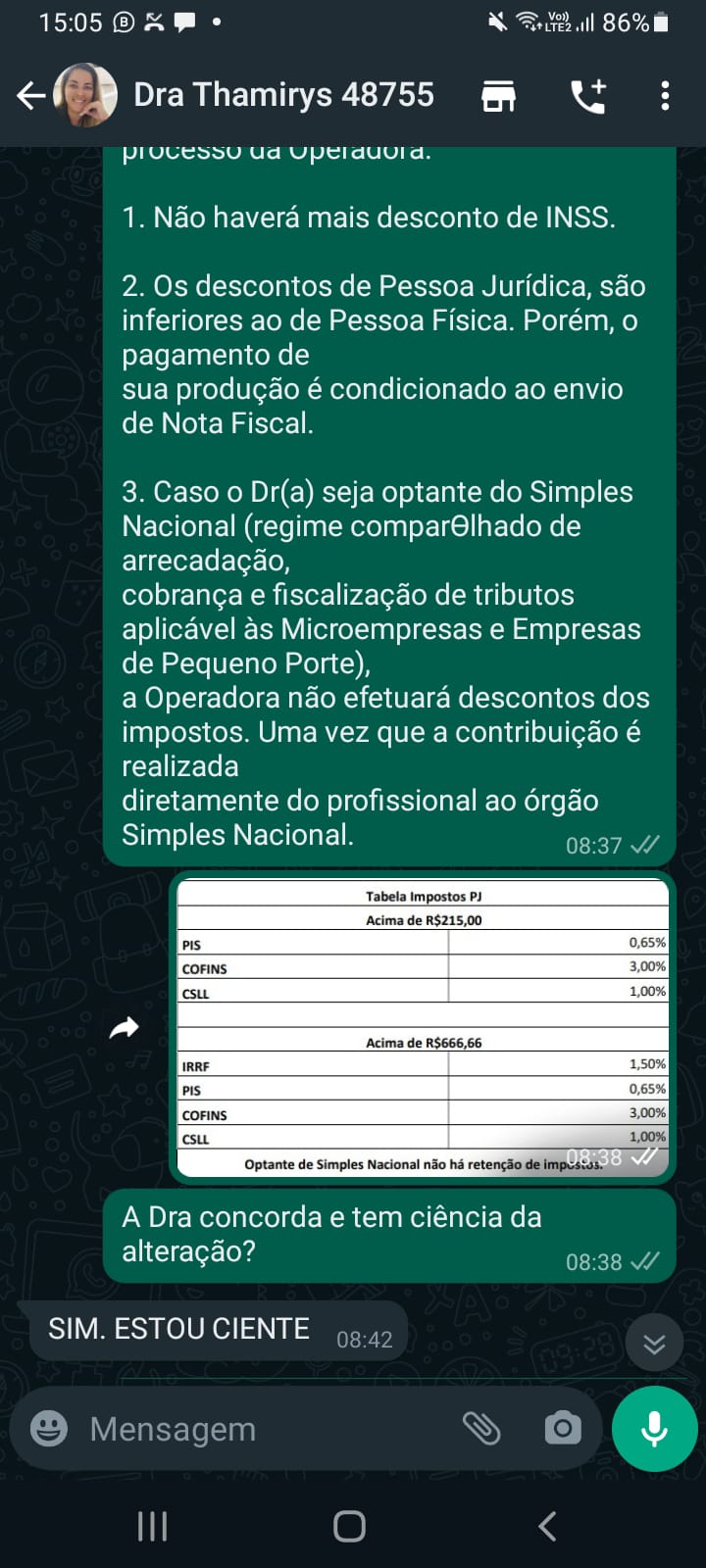
Task: Open the chat overflow menu
Action: [665, 96]
